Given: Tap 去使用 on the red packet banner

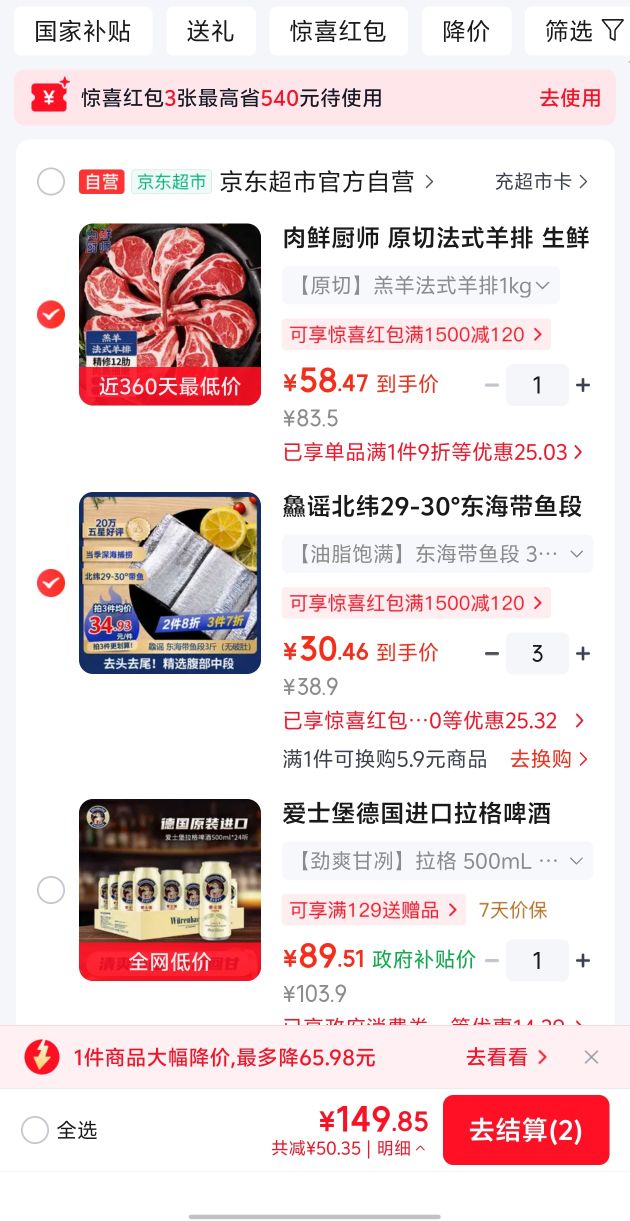Looking at the screenshot, I should pos(570,98).
